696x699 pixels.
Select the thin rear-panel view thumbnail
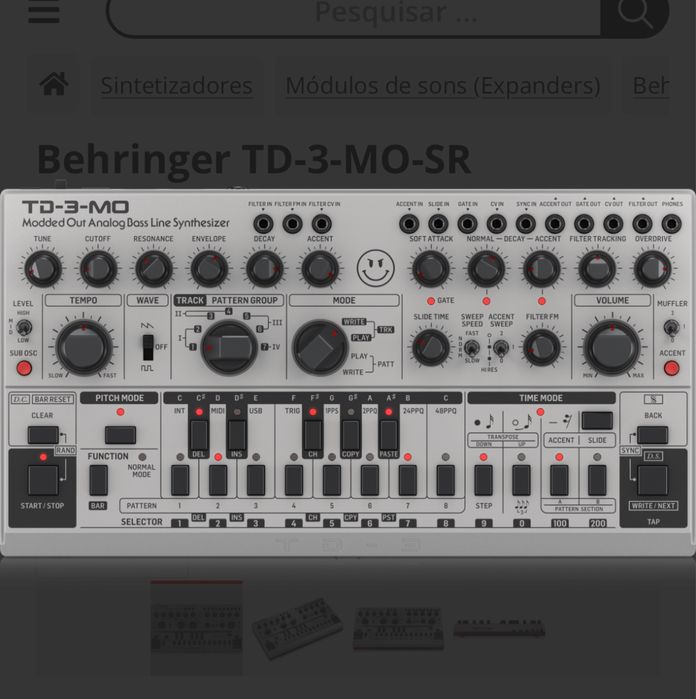click(x=500, y=627)
